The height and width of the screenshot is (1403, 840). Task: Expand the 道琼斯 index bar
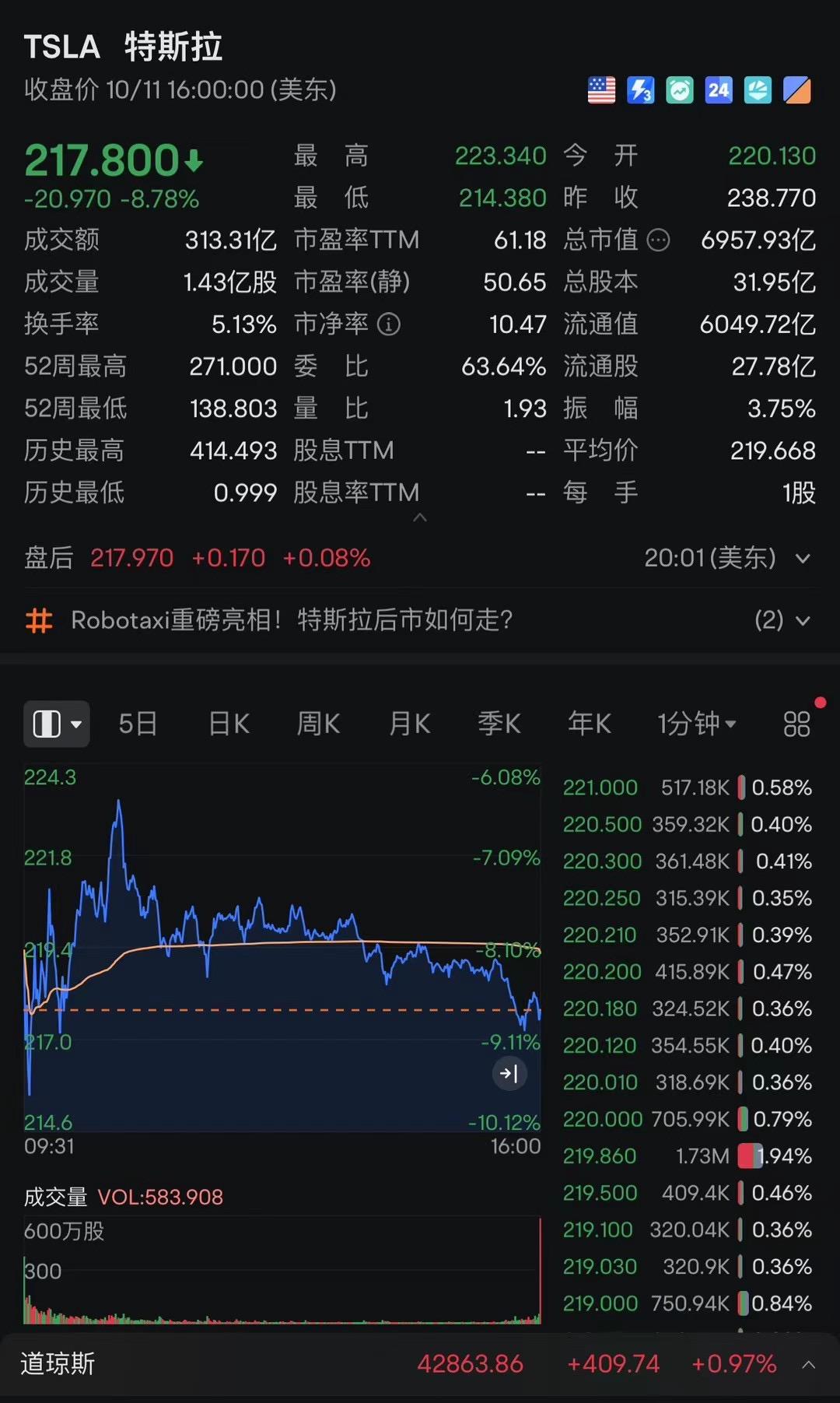click(809, 1364)
